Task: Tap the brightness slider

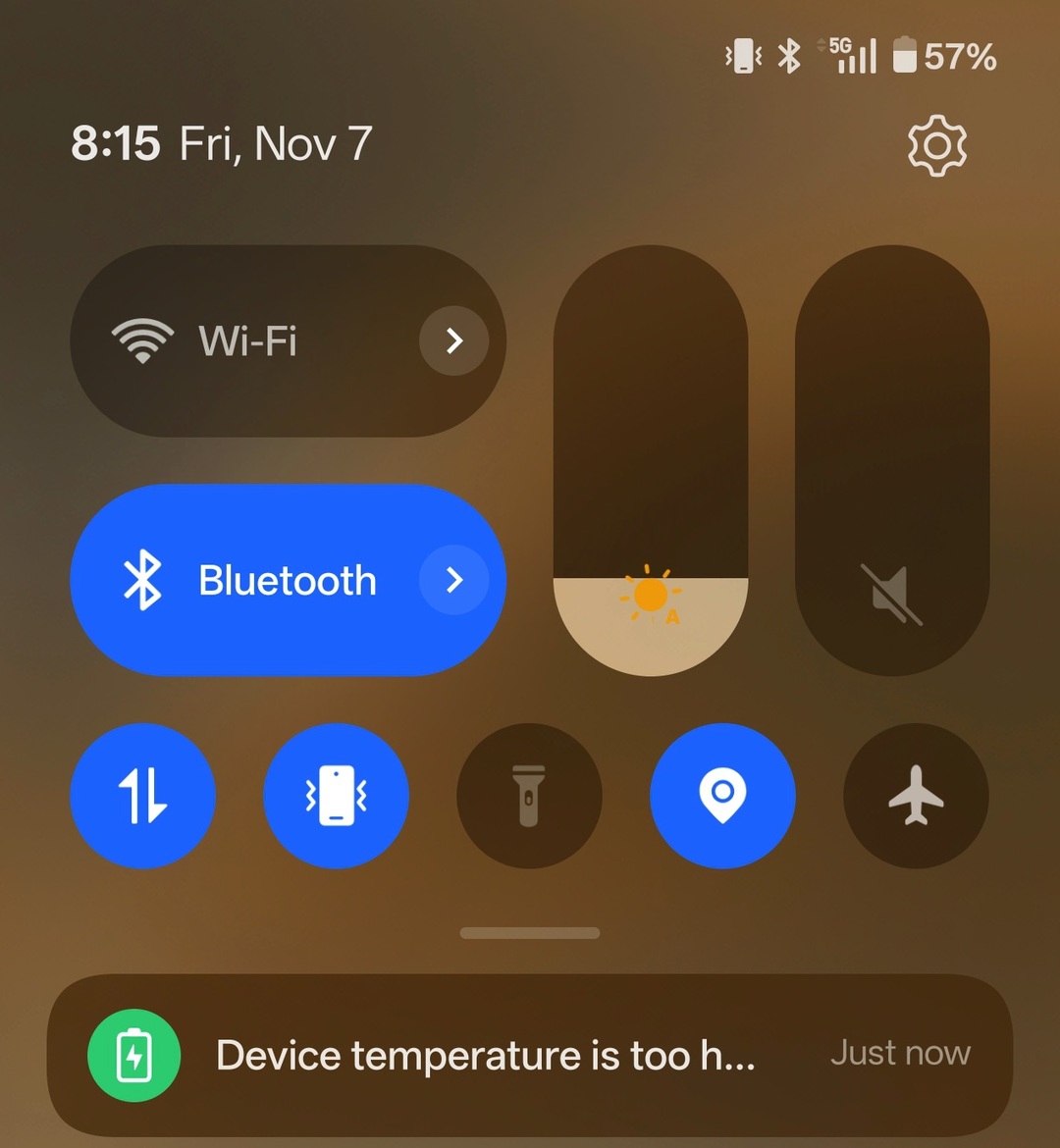Action: click(651, 461)
